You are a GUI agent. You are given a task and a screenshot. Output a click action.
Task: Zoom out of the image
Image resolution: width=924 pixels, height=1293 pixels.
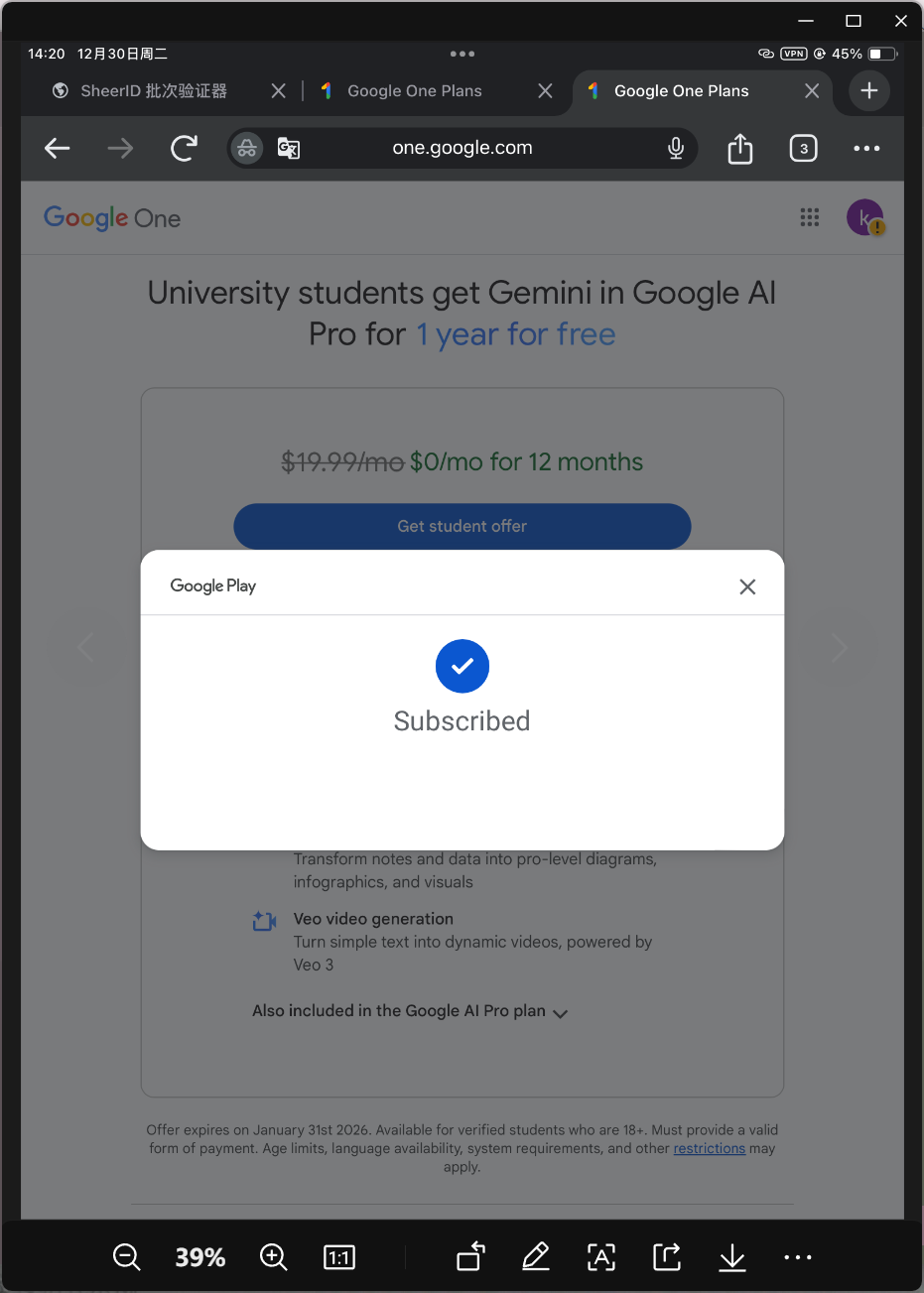[x=127, y=1257]
